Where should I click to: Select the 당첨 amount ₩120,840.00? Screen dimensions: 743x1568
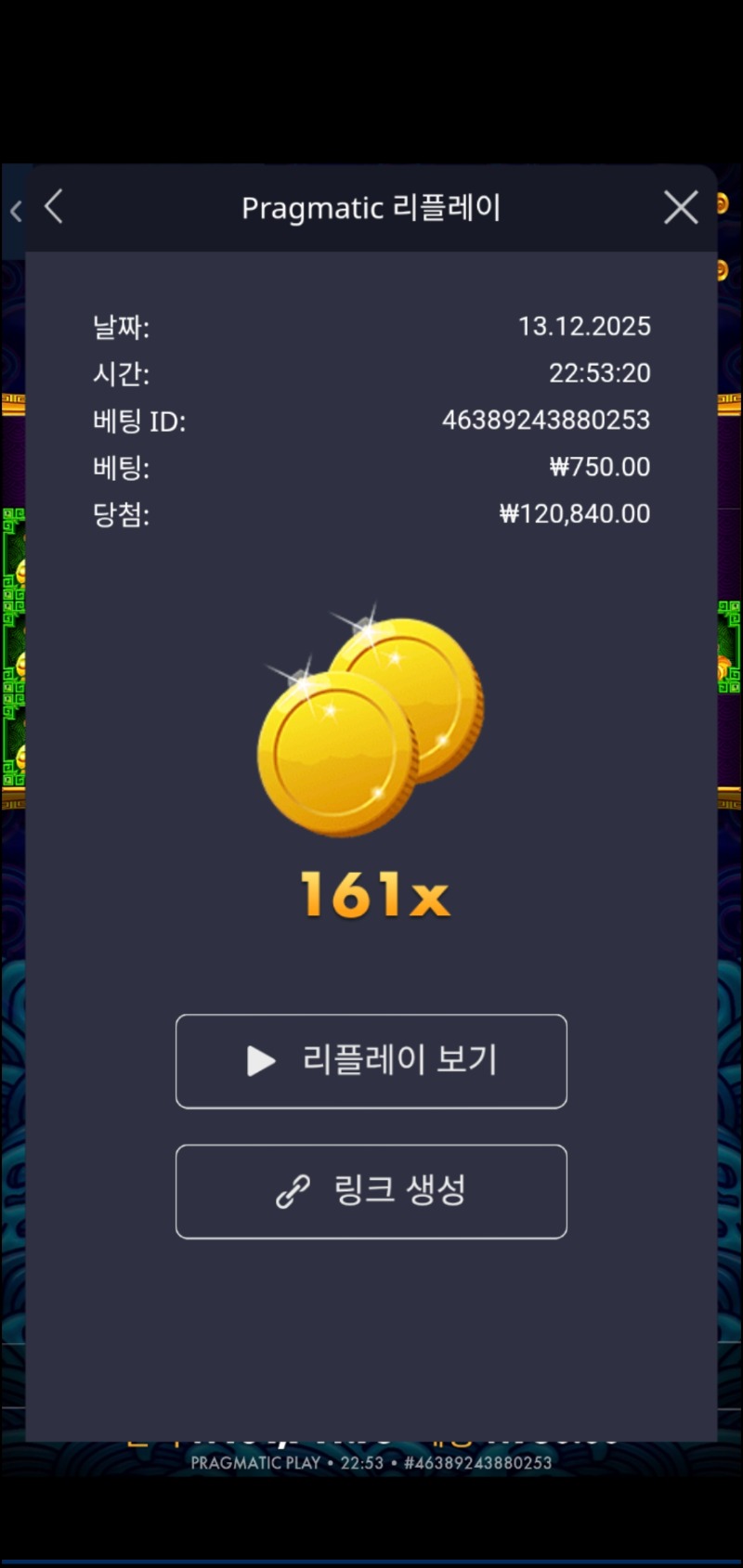574,513
